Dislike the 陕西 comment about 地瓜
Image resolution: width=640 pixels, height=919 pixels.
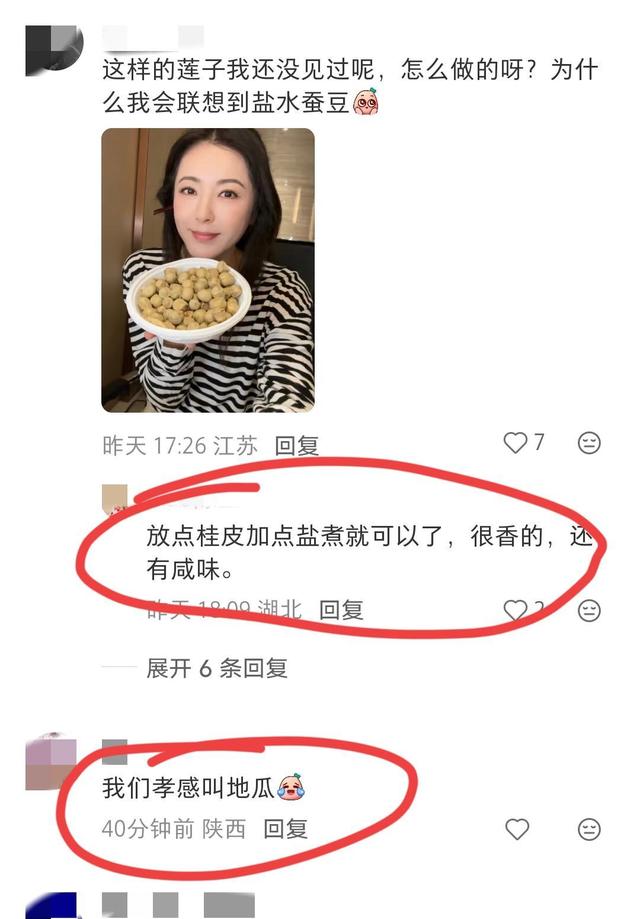click(x=590, y=829)
